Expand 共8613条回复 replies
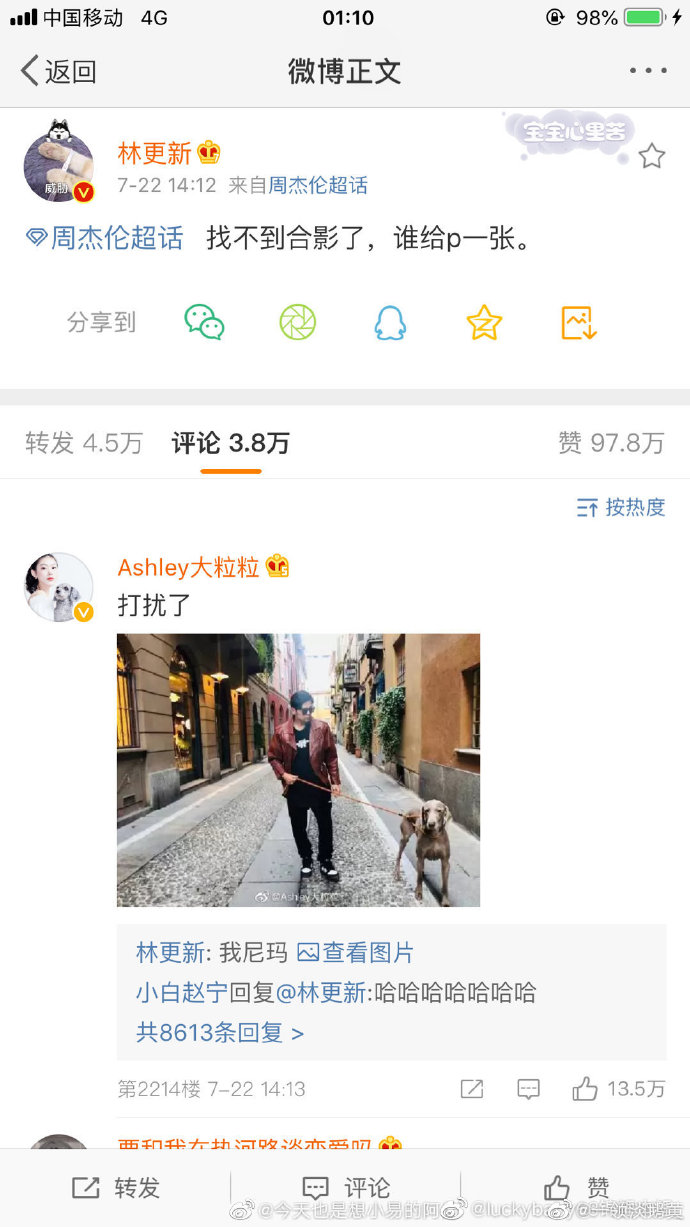Screen dimensions: 690x1227 click(220, 1032)
